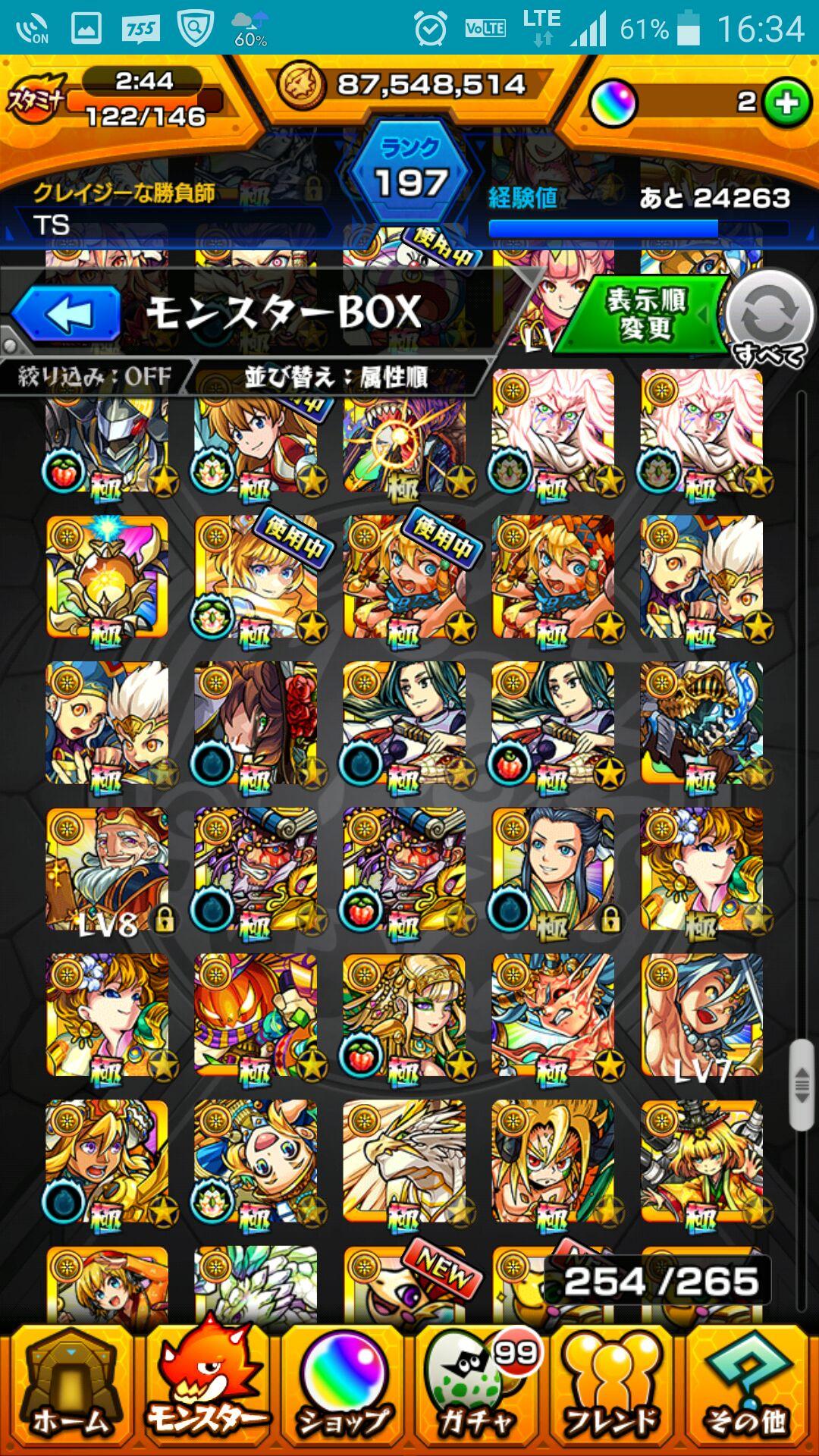Select the white eagle monster
819x1456 pixels.
tap(405, 1160)
